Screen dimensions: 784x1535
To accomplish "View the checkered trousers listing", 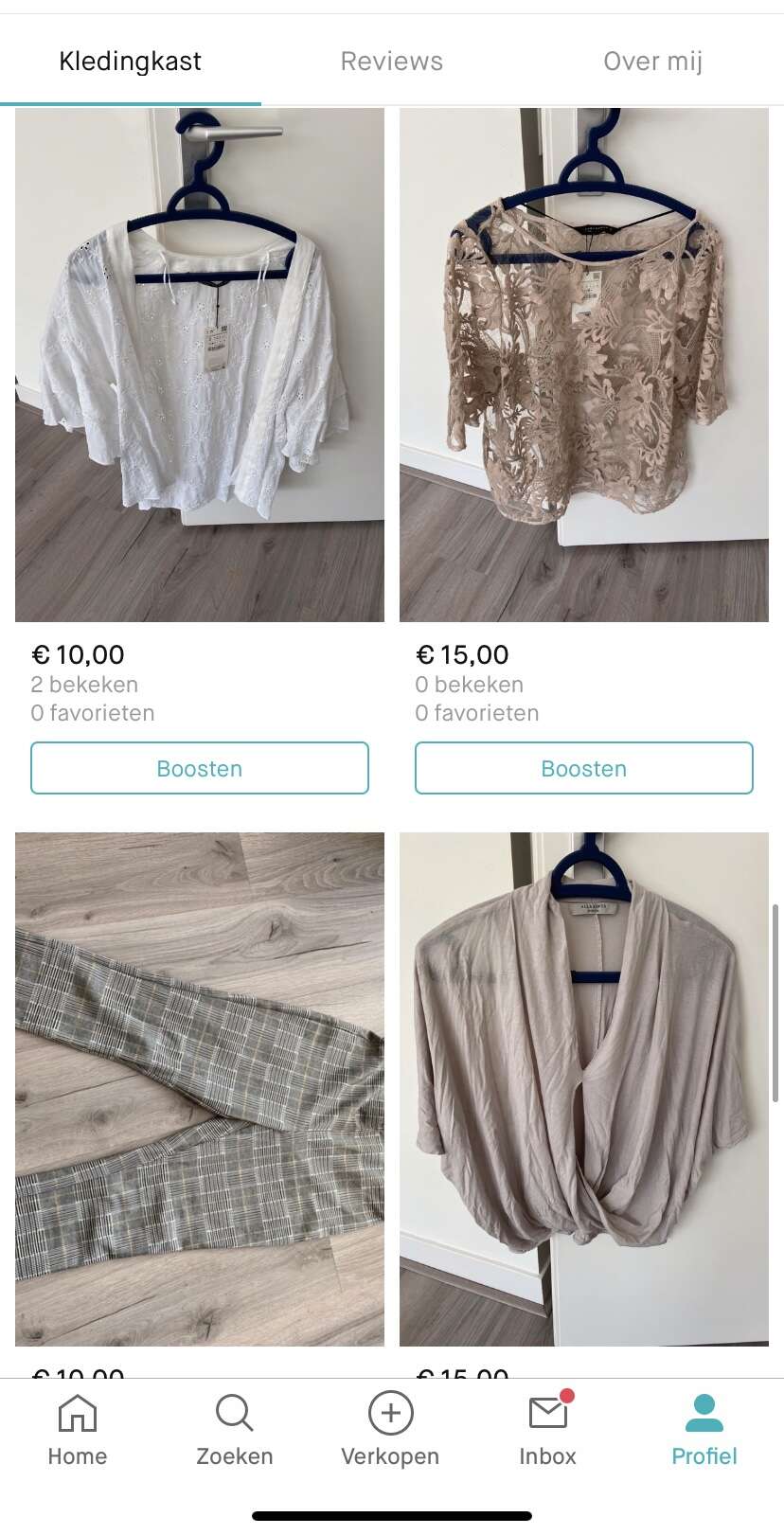I will [x=200, y=1089].
